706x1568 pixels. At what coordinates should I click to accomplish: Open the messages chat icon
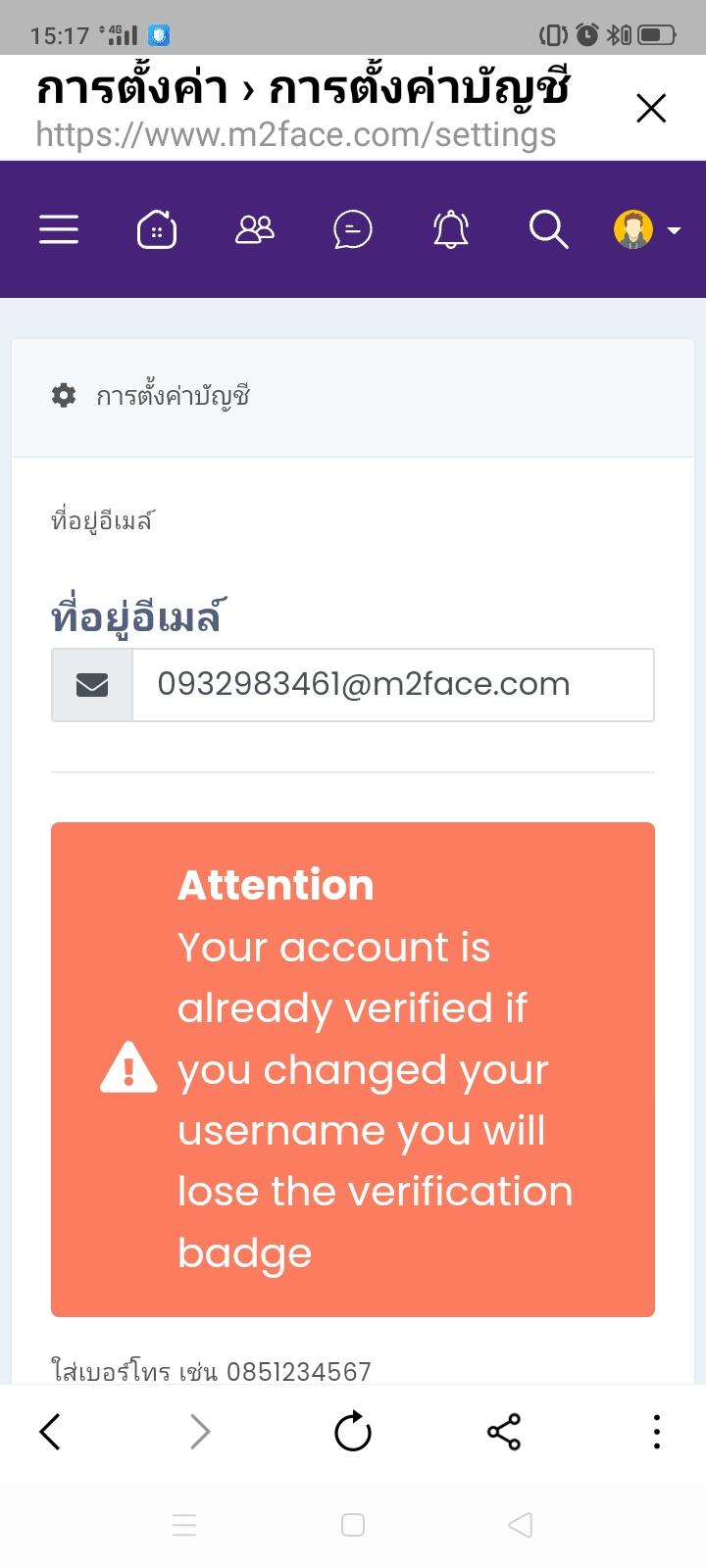tap(353, 230)
